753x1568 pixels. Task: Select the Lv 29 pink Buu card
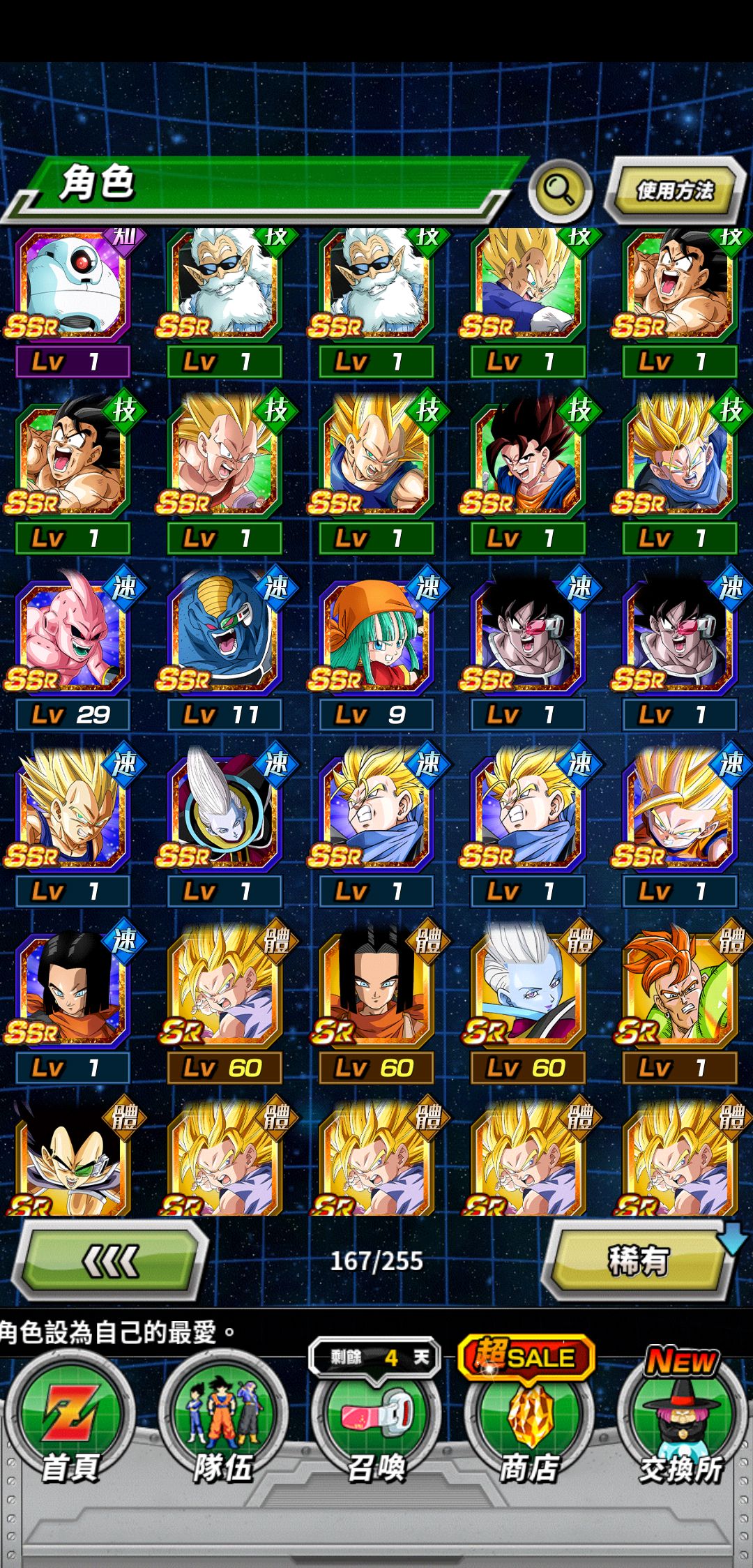(x=73, y=649)
